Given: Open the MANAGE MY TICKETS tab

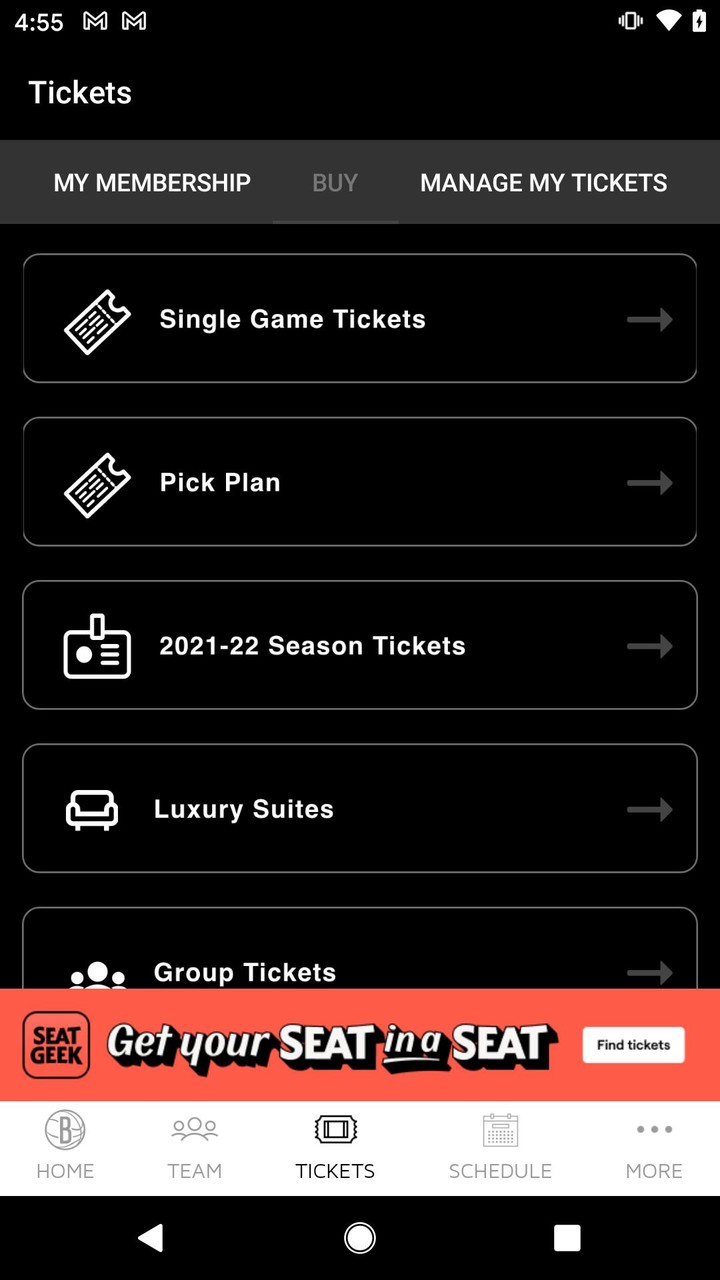Looking at the screenshot, I should (x=543, y=182).
